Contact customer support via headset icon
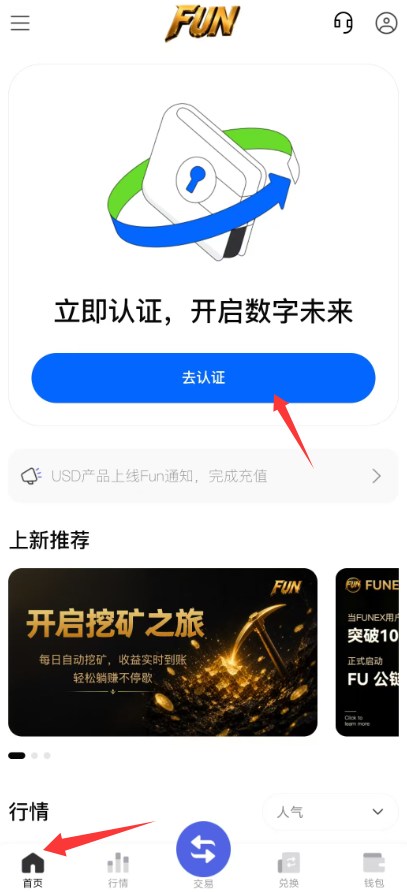The width and height of the screenshot is (407, 892). (x=343, y=23)
